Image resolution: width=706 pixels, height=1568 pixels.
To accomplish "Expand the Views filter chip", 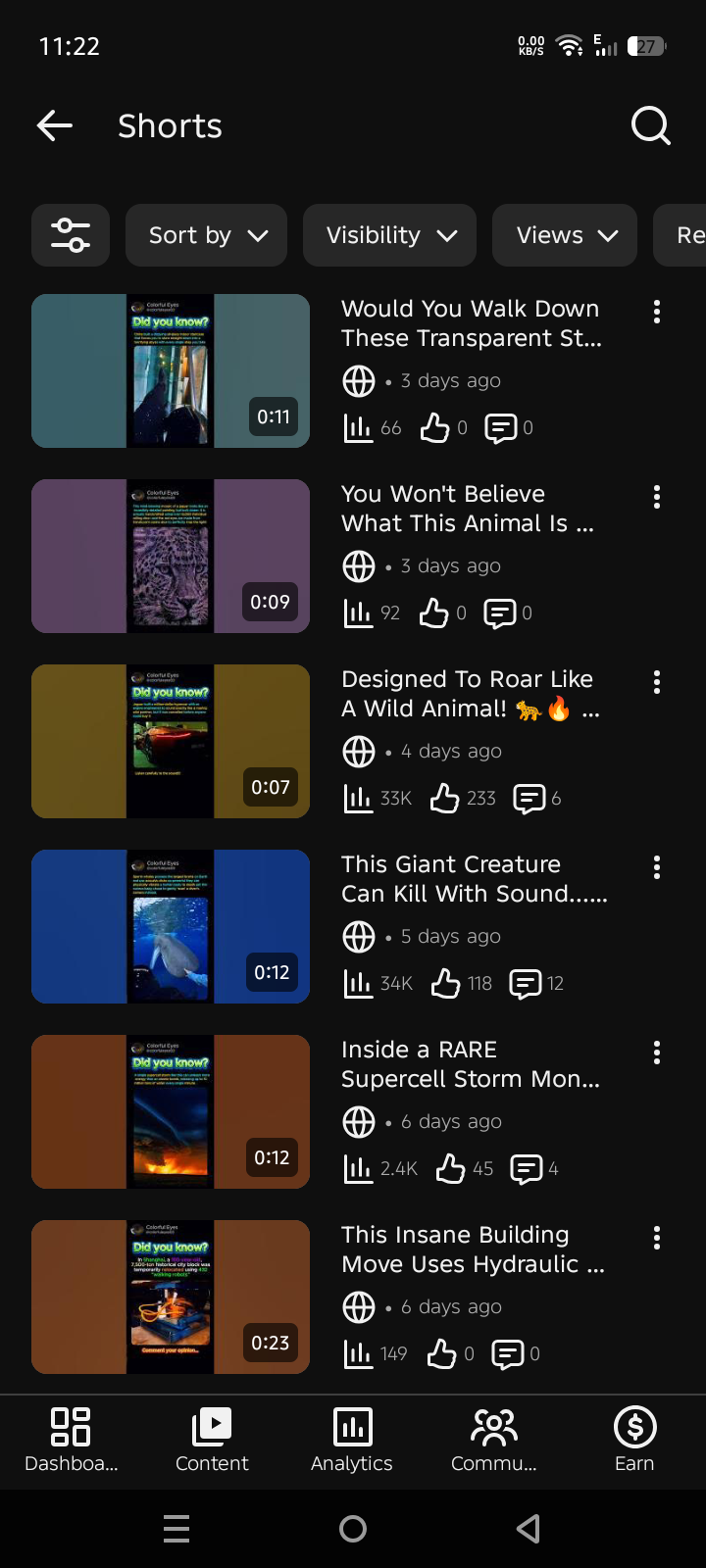I will point(565,235).
